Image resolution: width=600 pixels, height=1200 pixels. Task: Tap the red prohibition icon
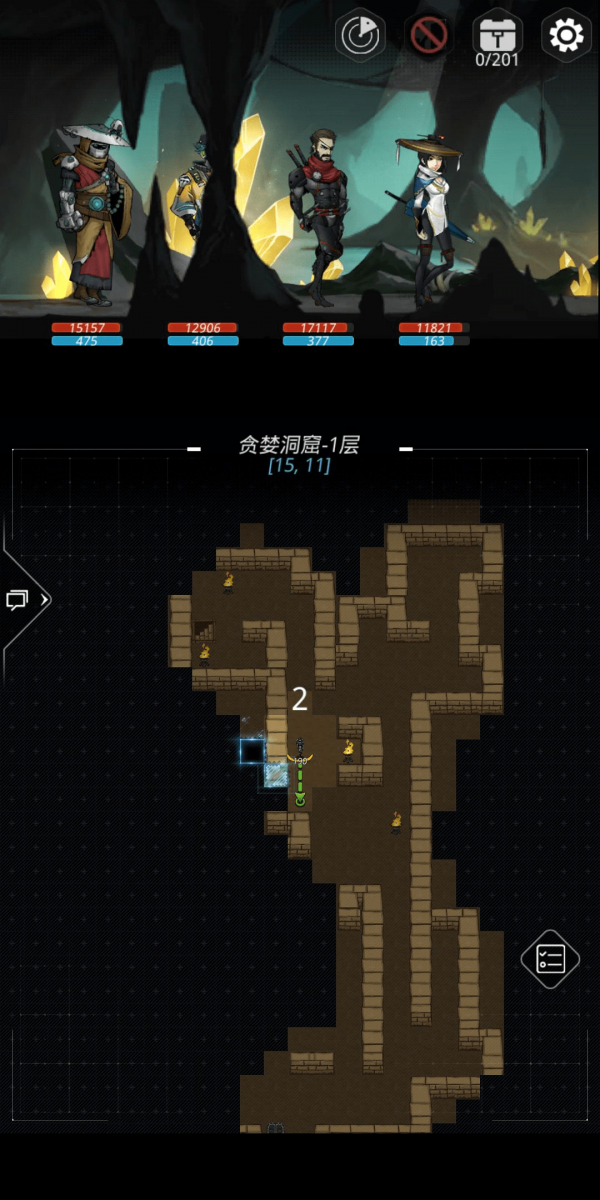point(429,36)
